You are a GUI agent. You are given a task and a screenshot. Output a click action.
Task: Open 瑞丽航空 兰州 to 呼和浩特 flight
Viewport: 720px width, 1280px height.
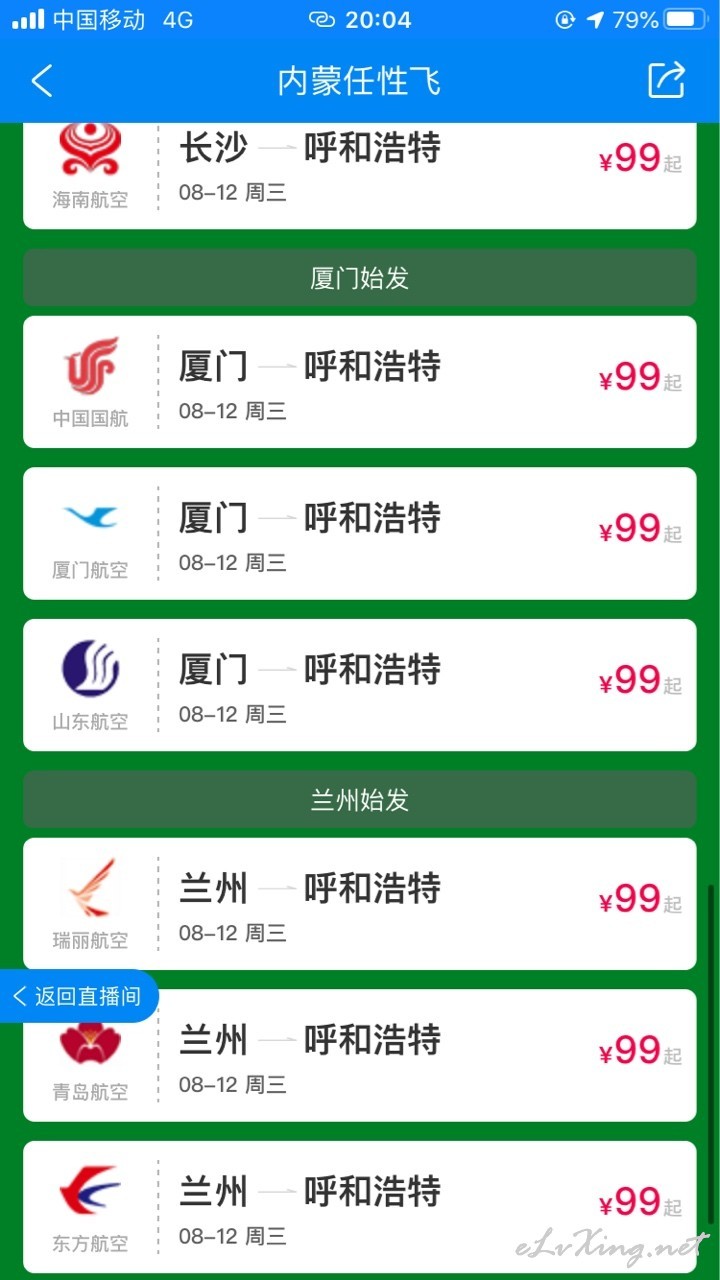pyautogui.click(x=360, y=904)
